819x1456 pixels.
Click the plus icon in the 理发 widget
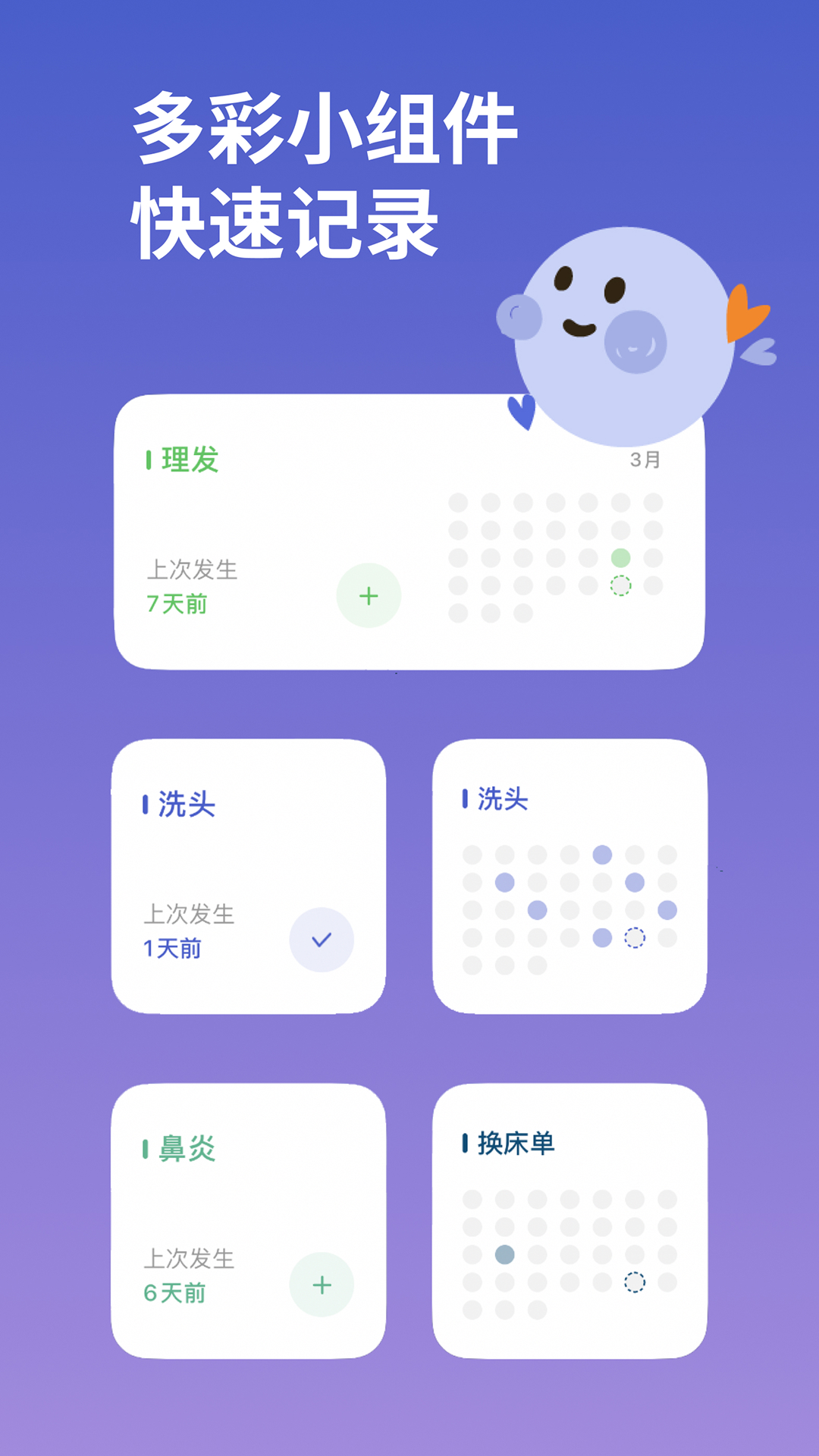pos(368,598)
